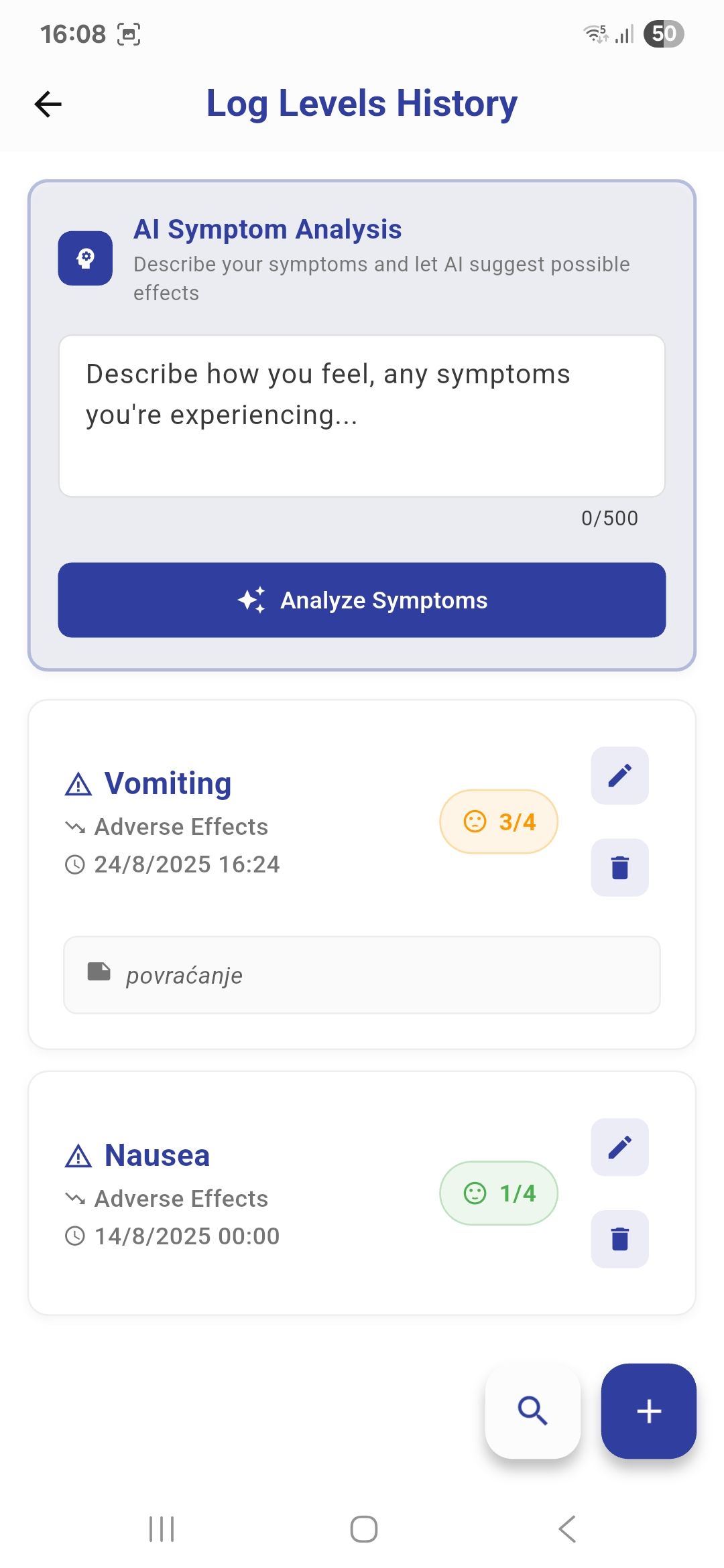Screen dimensions: 724x1568
Task: Tap the 3/4 severity badge on Vomiting
Action: pyautogui.click(x=498, y=822)
